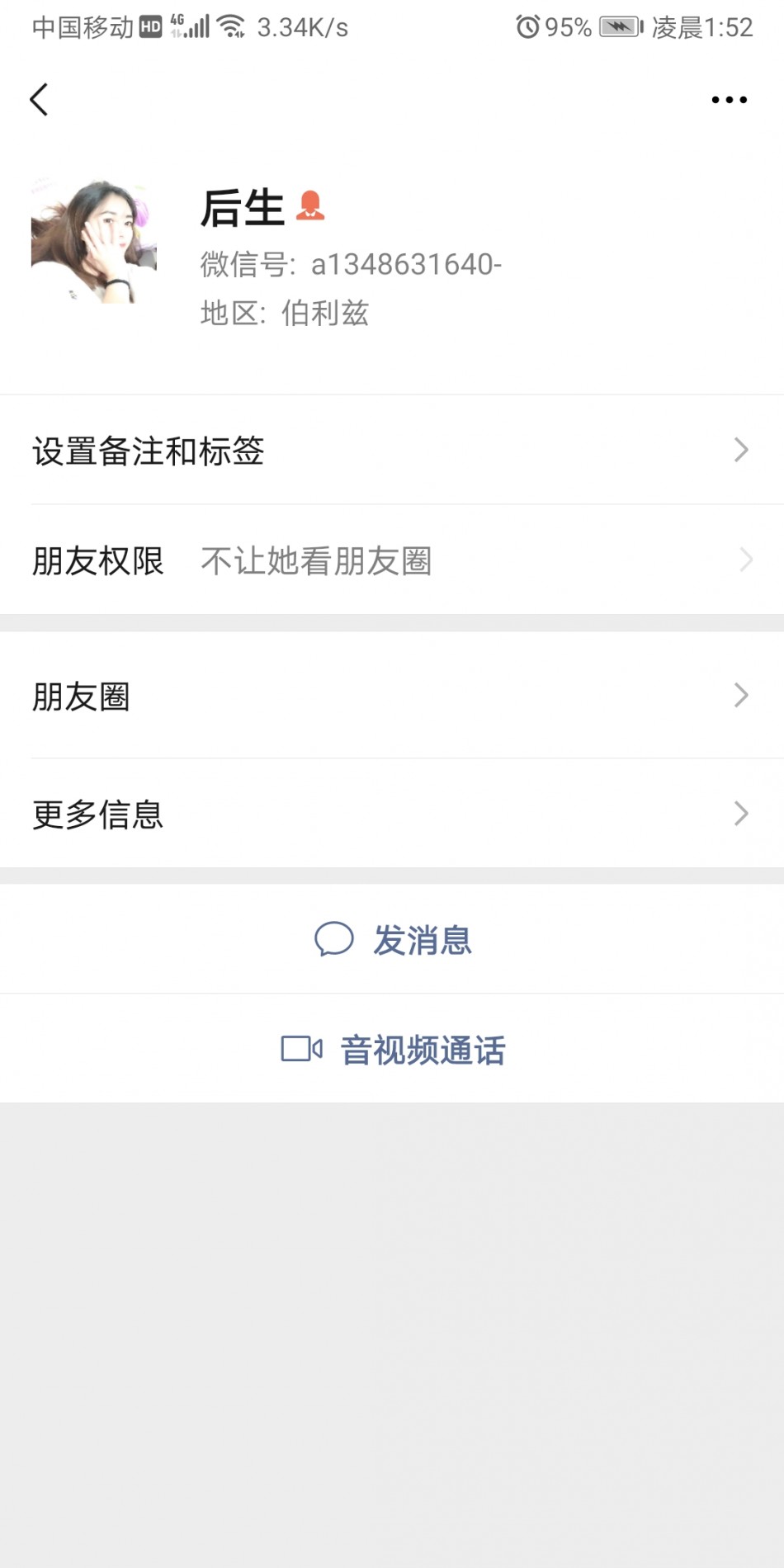The image size is (784, 1568).
Task: Open the three-dot more options menu
Action: pyautogui.click(x=729, y=100)
